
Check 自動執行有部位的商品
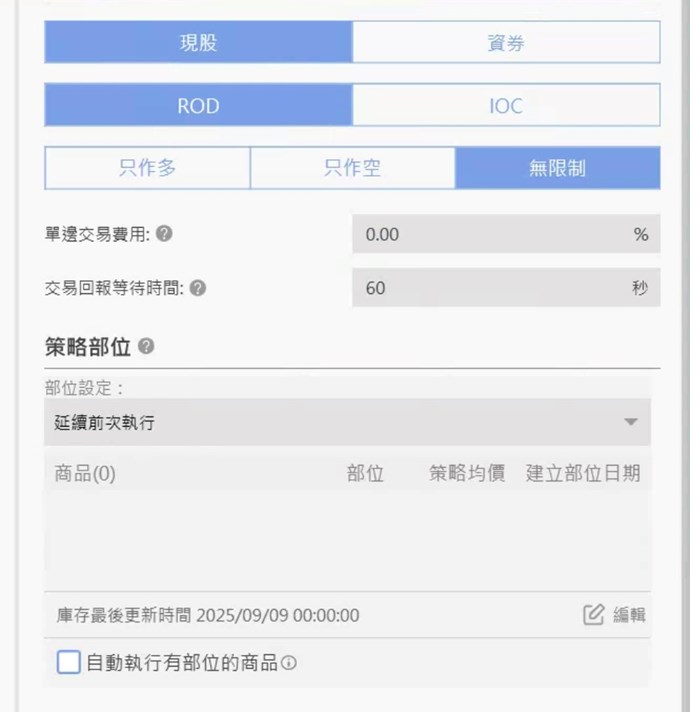[68, 662]
